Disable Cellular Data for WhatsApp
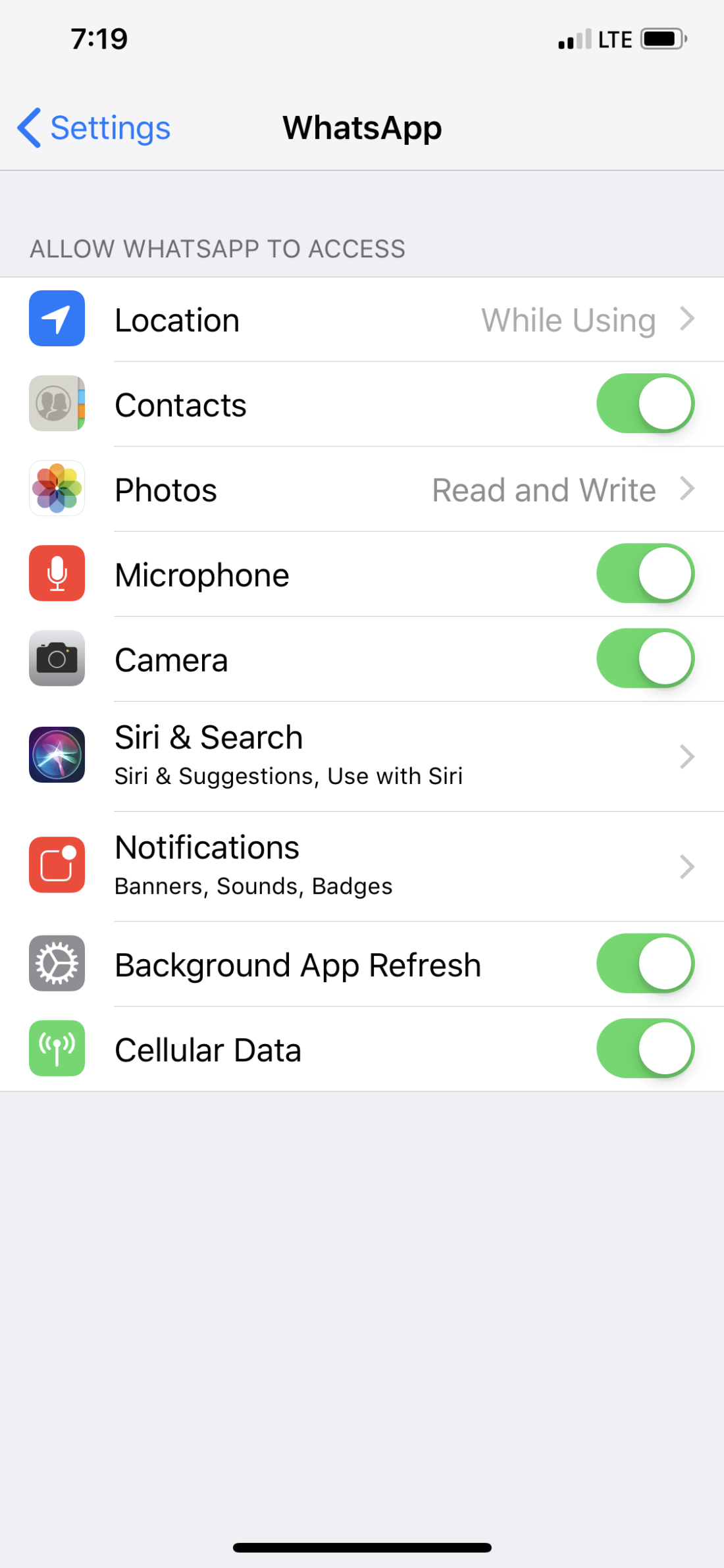This screenshot has height=1568, width=724. point(645,1049)
